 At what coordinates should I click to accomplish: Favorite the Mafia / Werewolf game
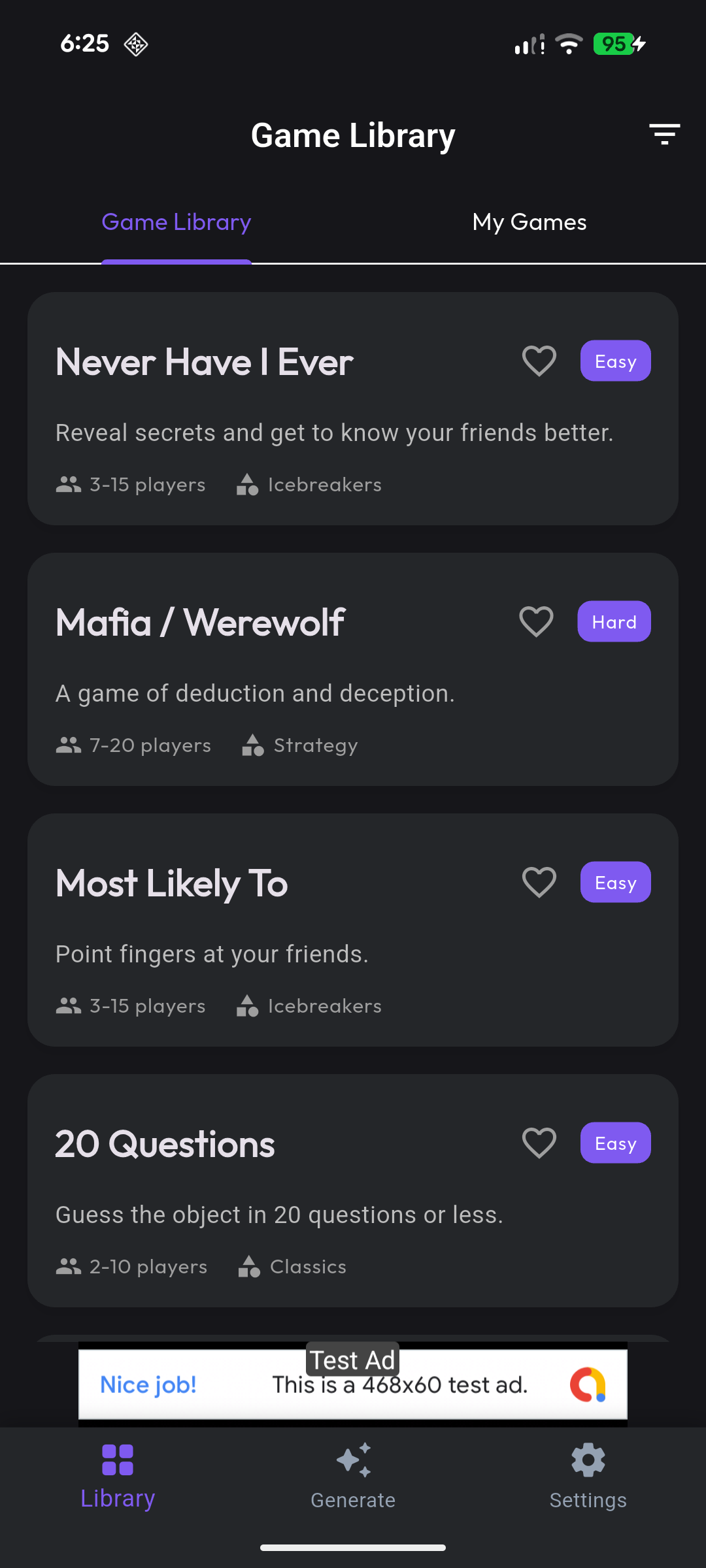point(536,621)
